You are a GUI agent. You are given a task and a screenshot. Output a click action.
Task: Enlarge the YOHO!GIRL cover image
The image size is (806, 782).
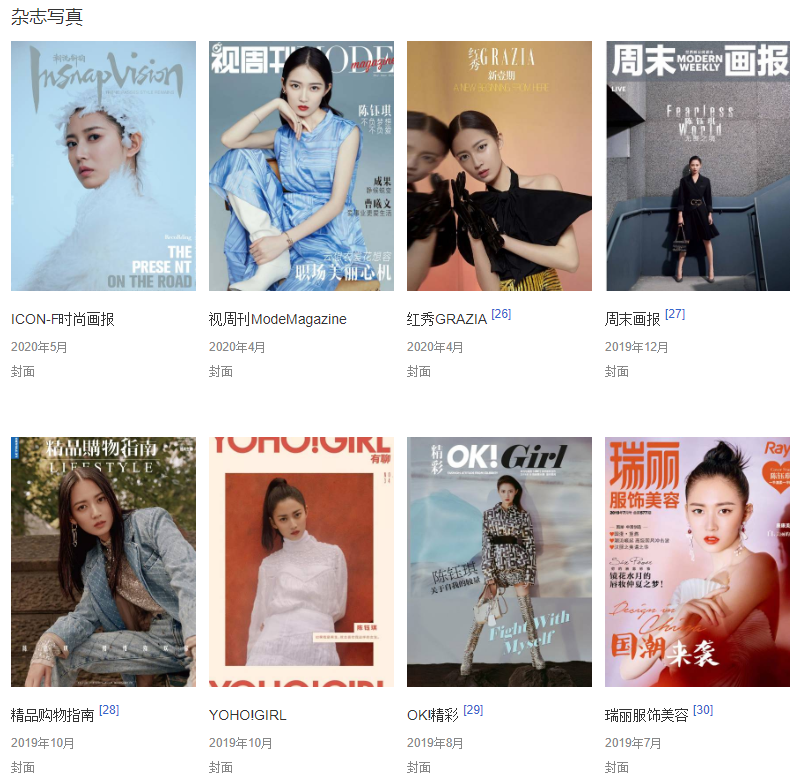tap(301, 562)
